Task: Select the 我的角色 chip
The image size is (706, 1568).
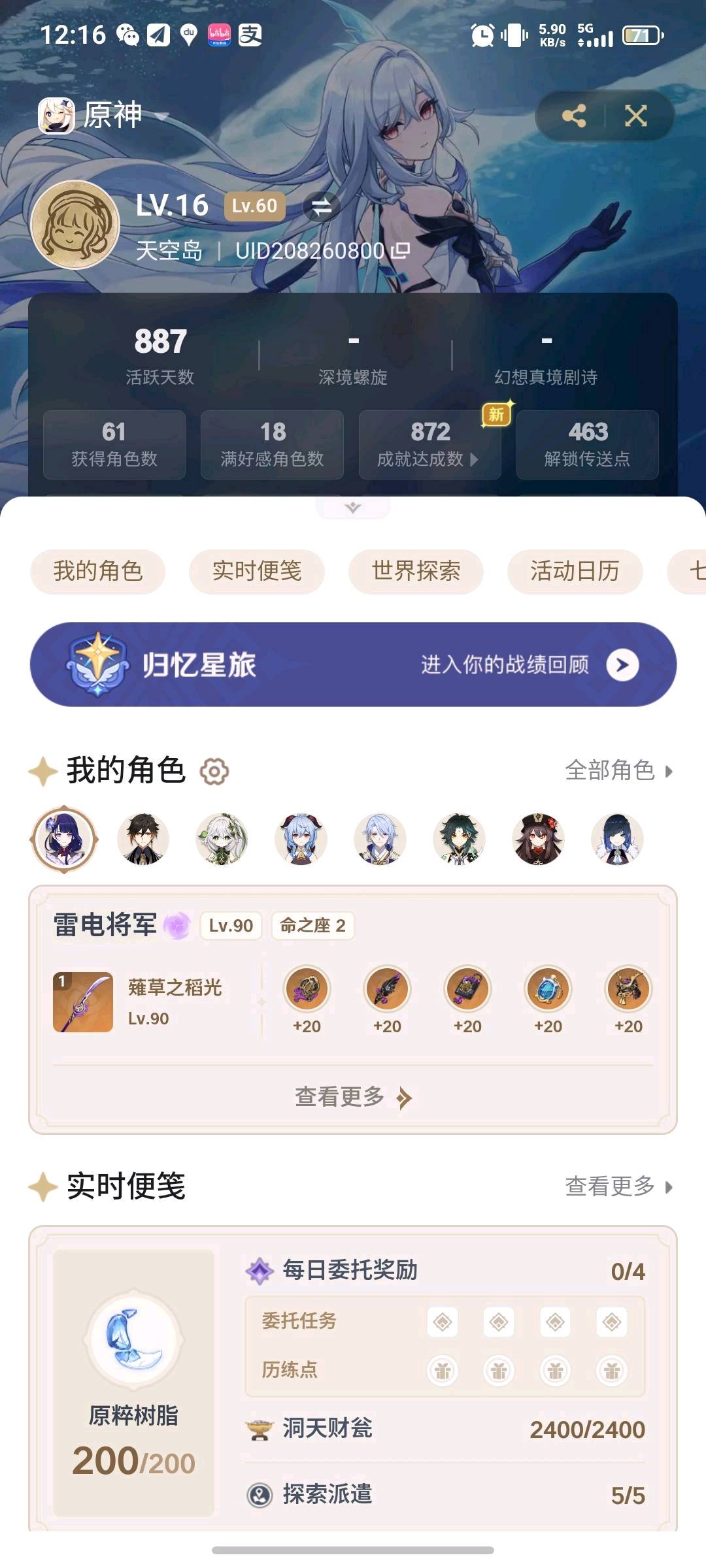Action: (x=97, y=572)
